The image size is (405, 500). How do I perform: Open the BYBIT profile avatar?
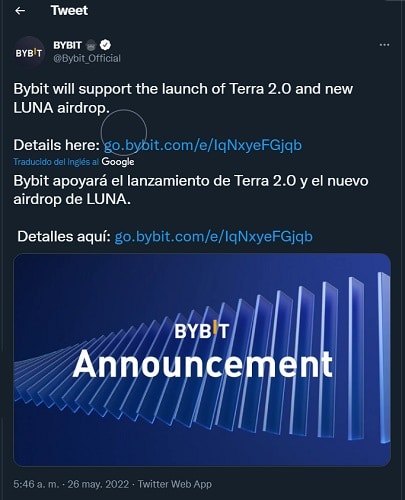click(29, 53)
